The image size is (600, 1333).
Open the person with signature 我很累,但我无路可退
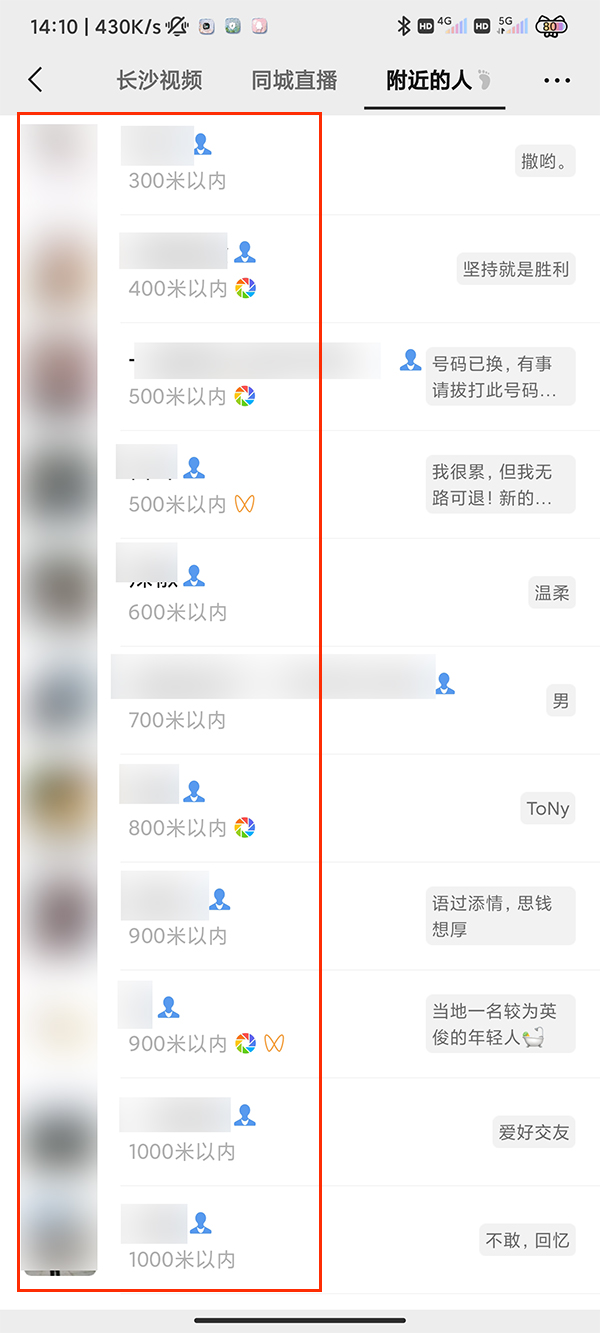click(300, 485)
